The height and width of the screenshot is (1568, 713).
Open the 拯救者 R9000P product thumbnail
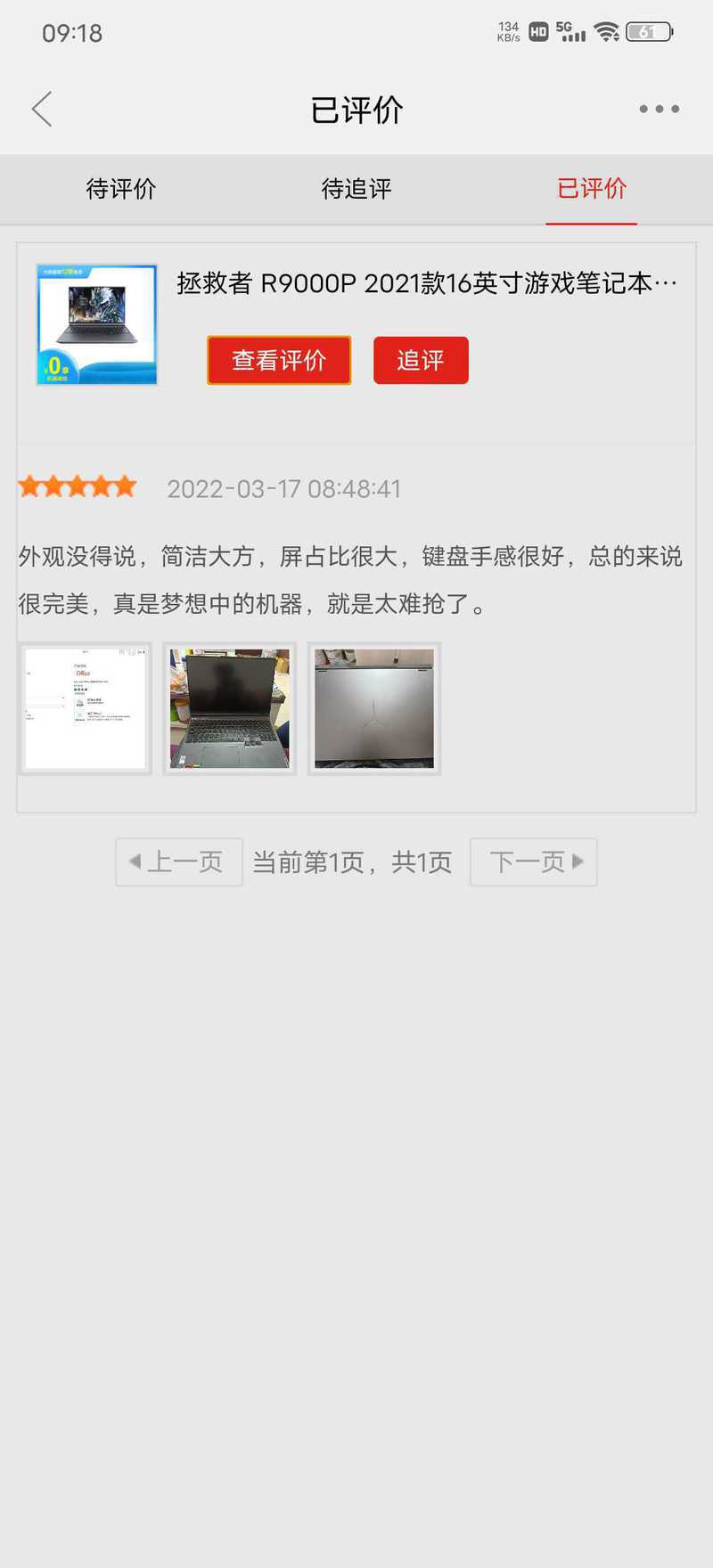(97, 324)
